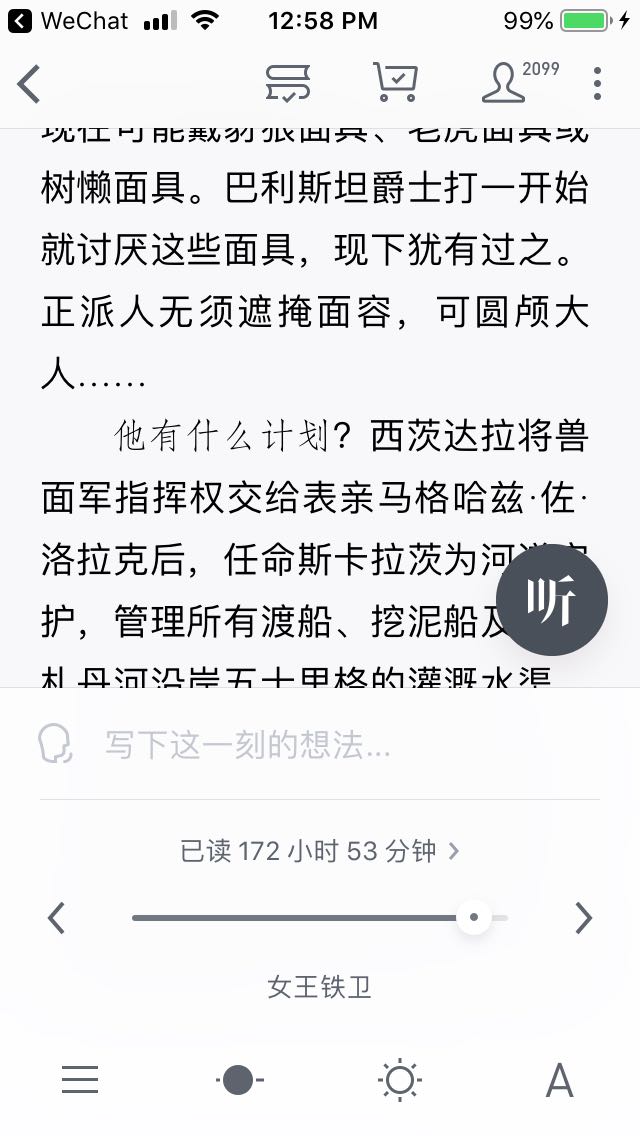The height and width of the screenshot is (1136, 640).
Task: Open the readers icon showing 2099
Action: (520, 81)
